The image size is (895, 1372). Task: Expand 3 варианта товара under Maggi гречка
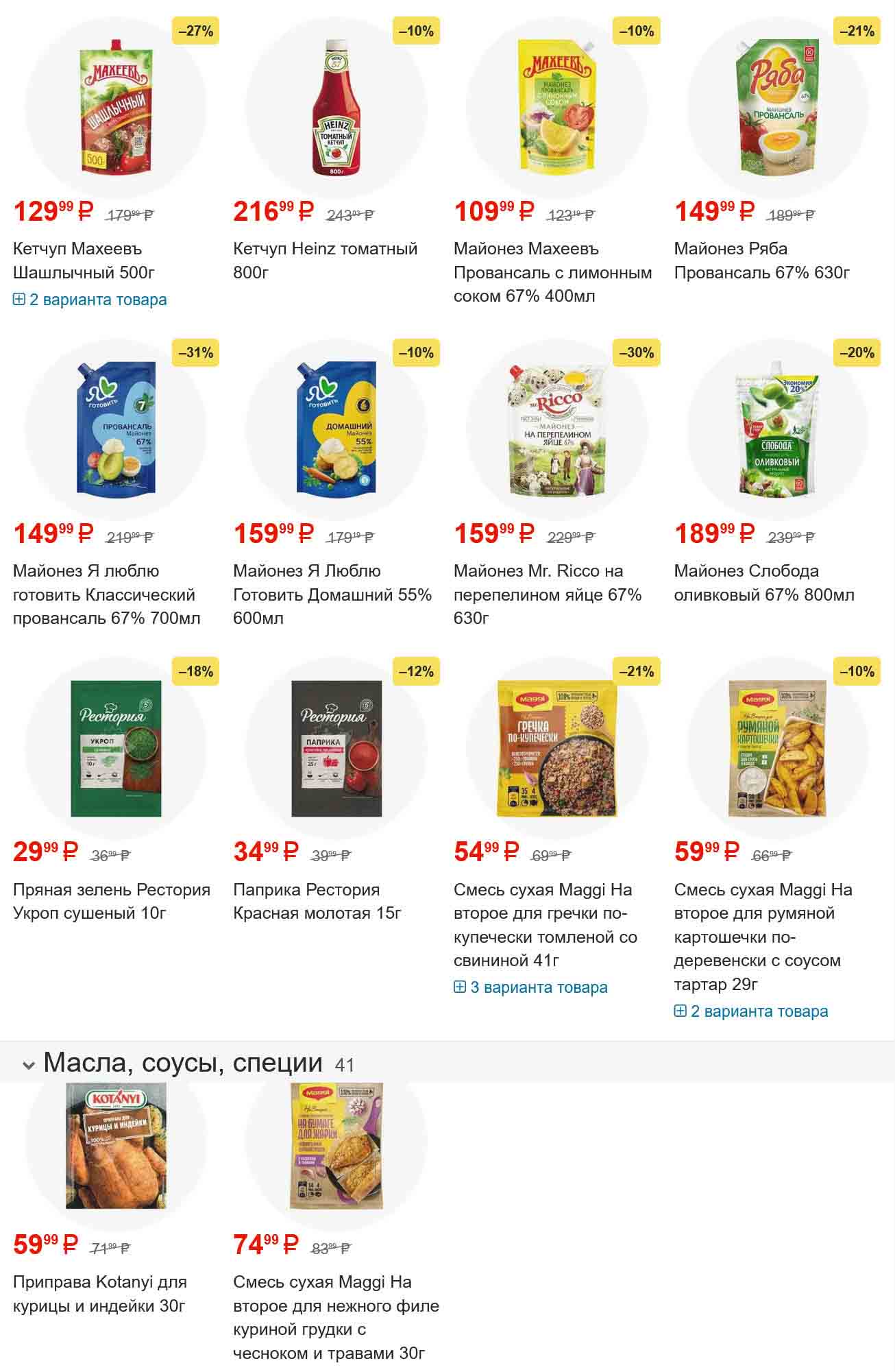pos(531,987)
